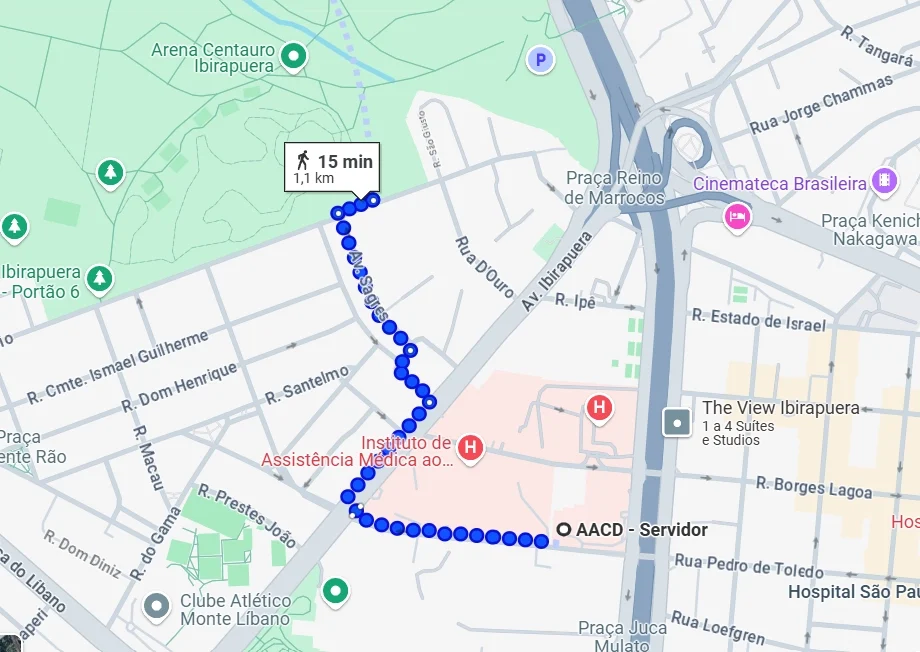Viewport: 920px width, 652px height.
Task: Select Instituto de Assistência Médica hospital pin
Action: coord(470,448)
